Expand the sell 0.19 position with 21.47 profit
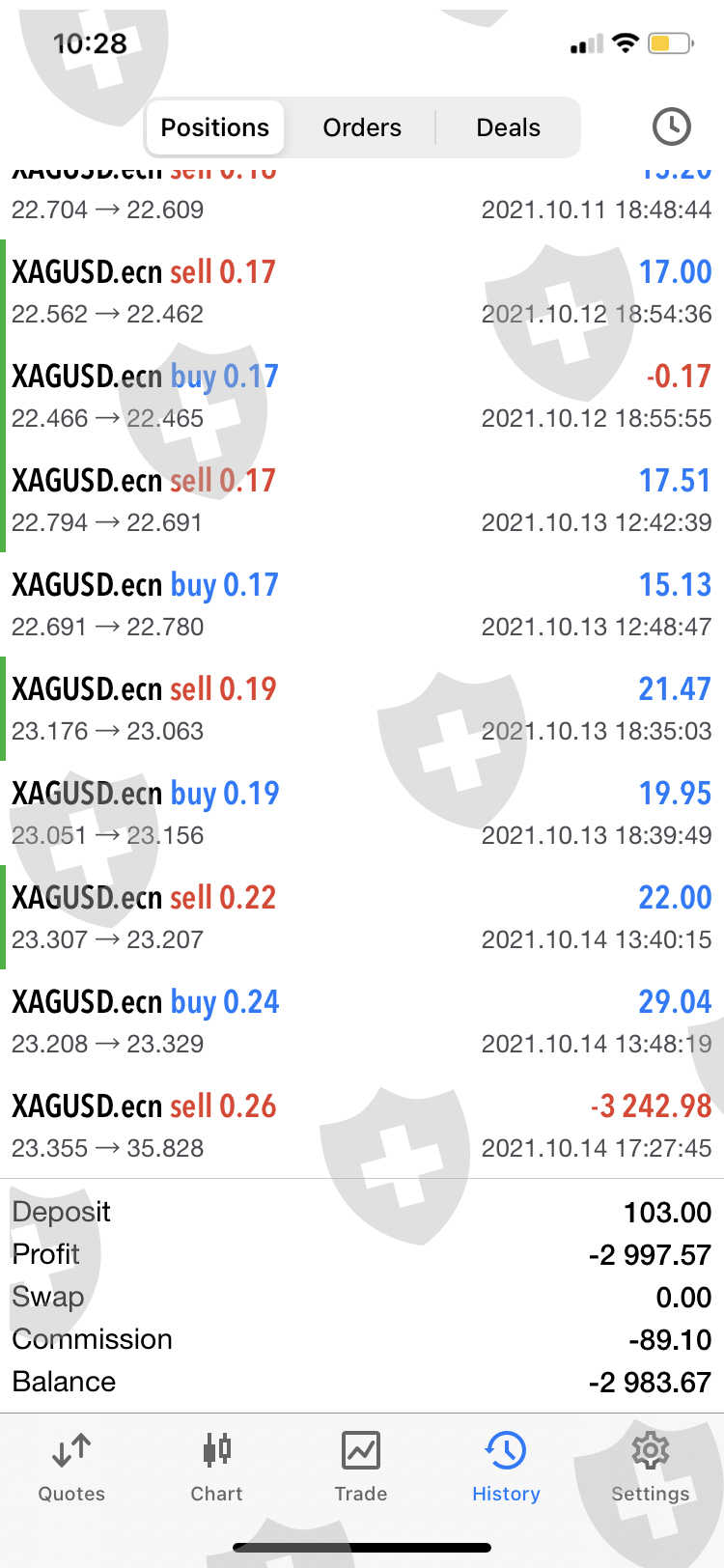The height and width of the screenshot is (1568, 724). [362, 709]
